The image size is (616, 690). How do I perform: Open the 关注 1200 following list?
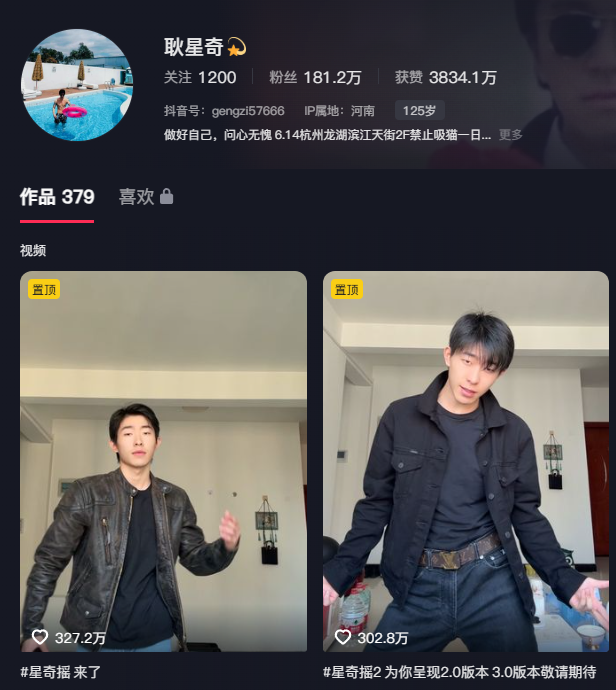coord(200,77)
